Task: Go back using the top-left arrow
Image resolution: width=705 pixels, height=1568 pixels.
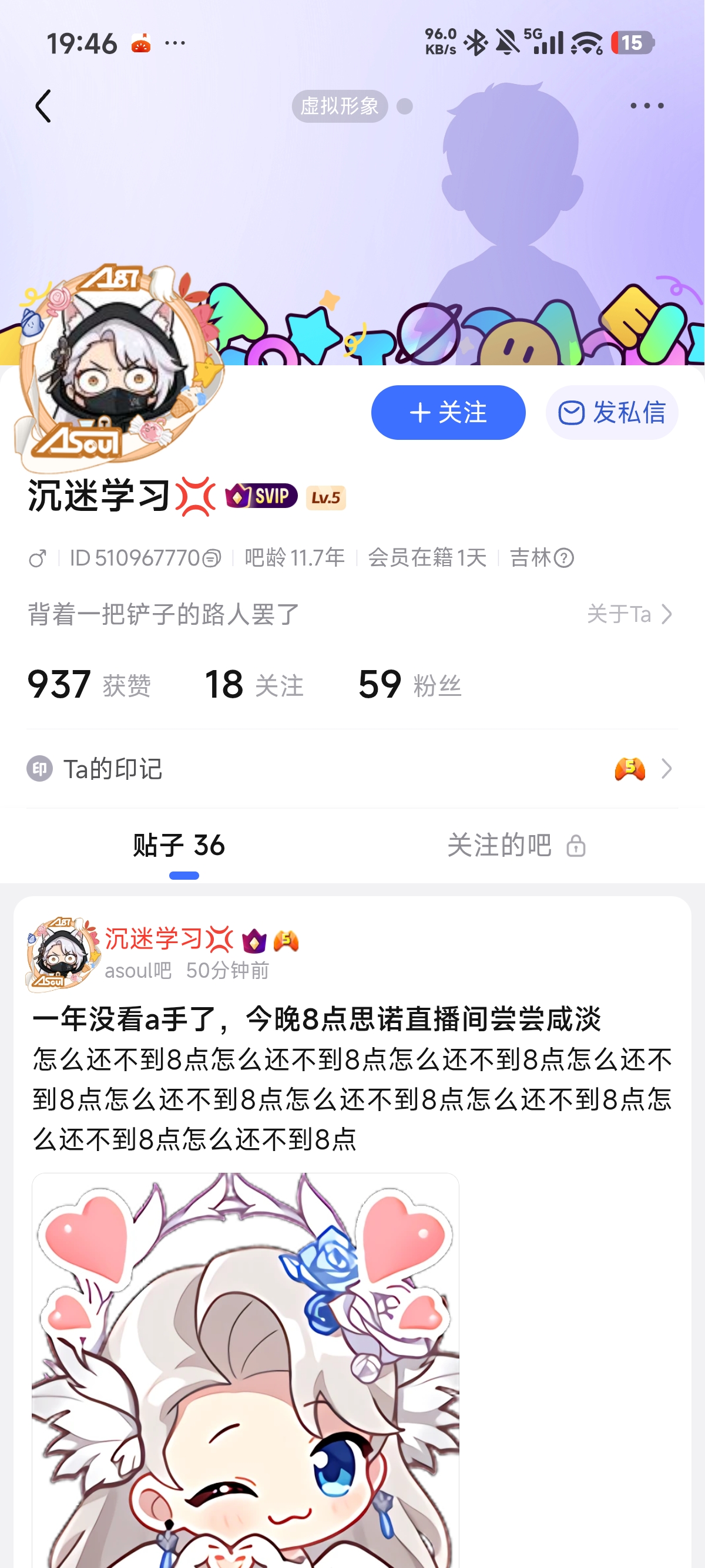Action: [x=43, y=106]
